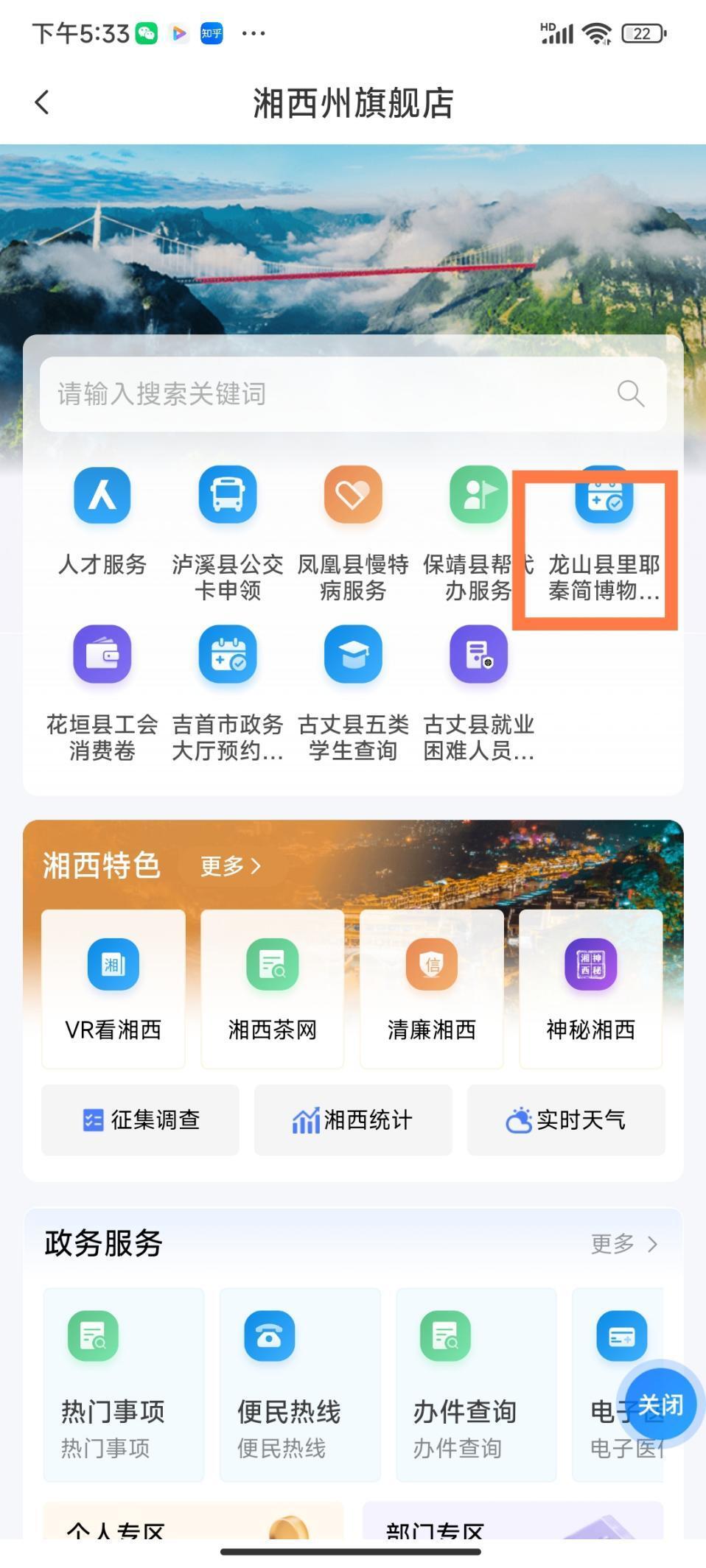The image size is (706, 1568).
Task: View 更多 in 湘西特色 section
Action: [231, 866]
